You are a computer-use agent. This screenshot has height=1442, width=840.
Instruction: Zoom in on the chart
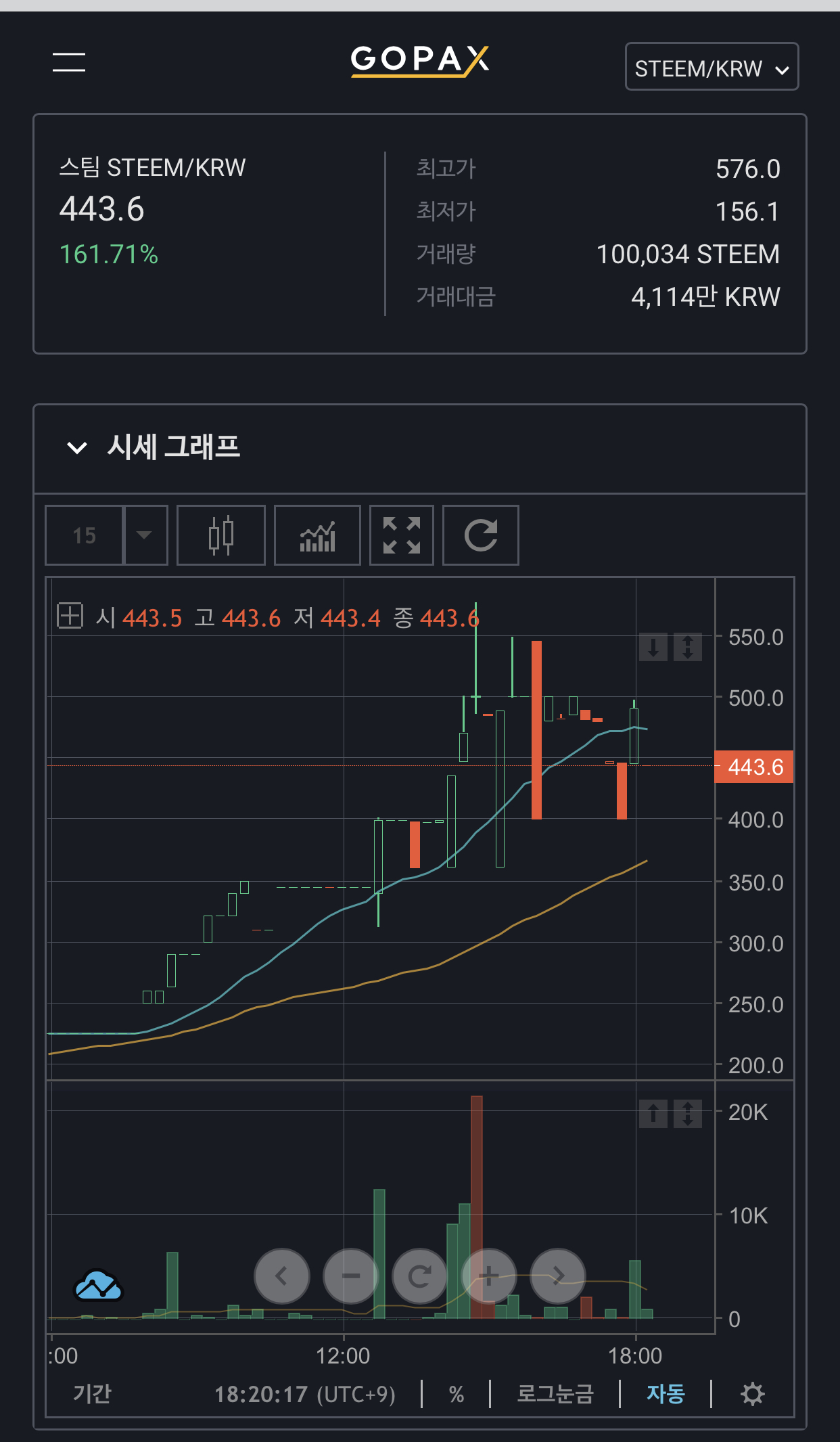click(x=489, y=1276)
